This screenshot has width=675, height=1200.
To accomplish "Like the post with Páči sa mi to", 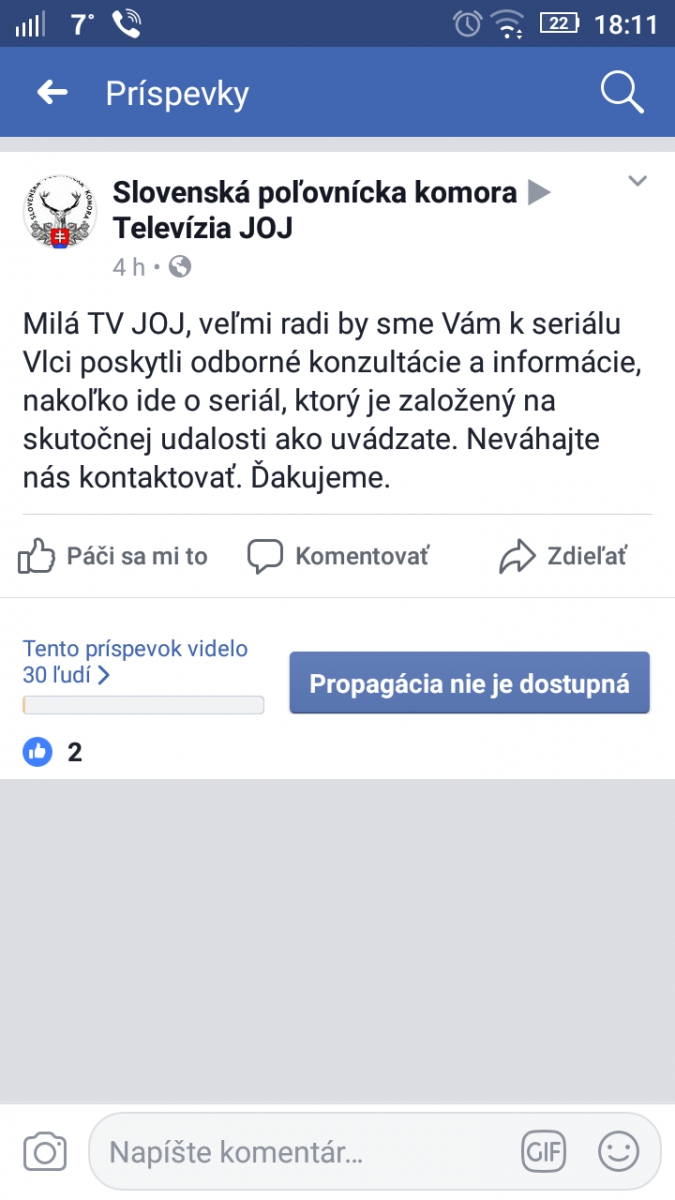I will coord(113,556).
